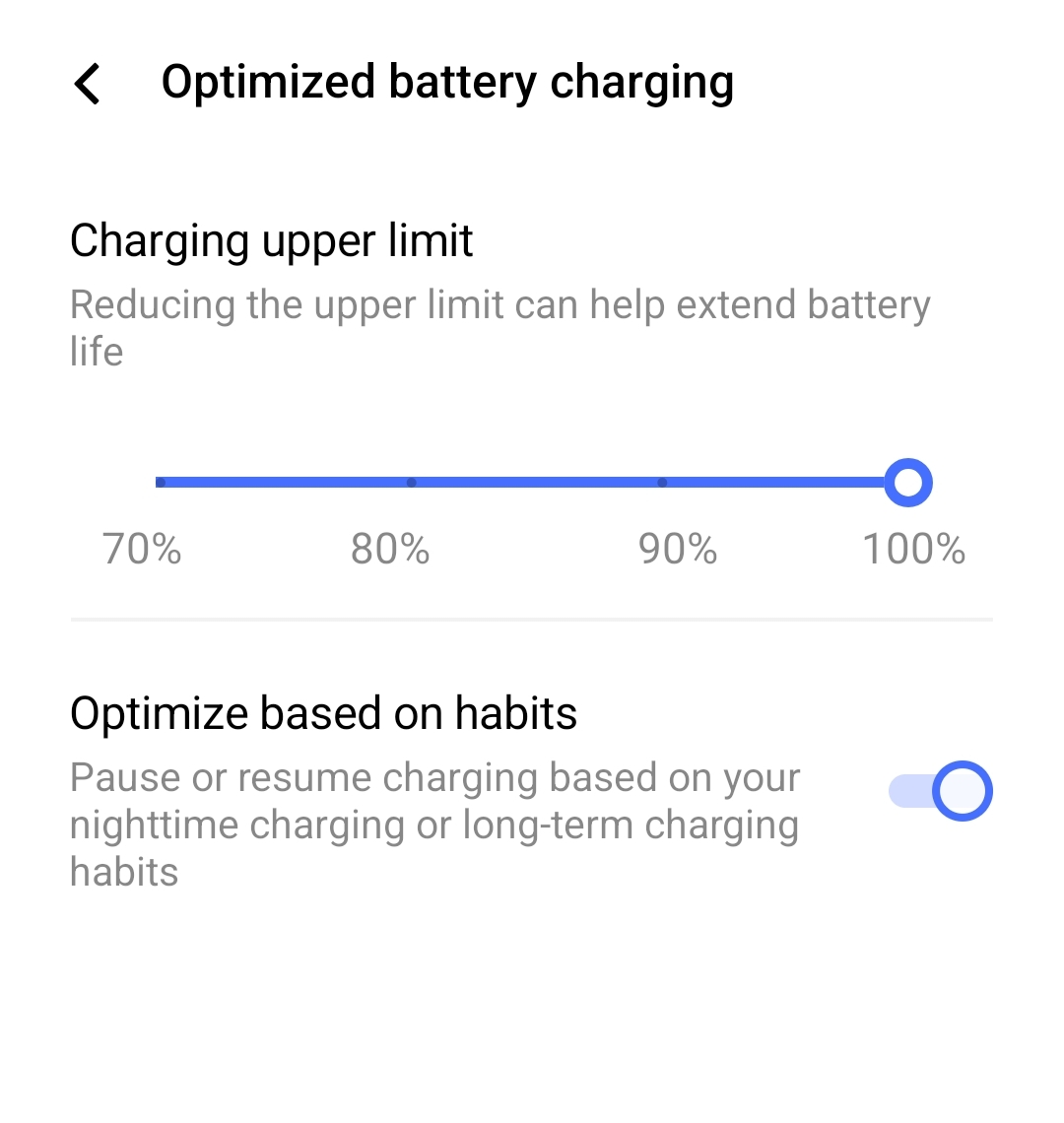This screenshot has height=1123, width=1064.
Task: Set charging upper limit to 80%
Action: (x=411, y=483)
